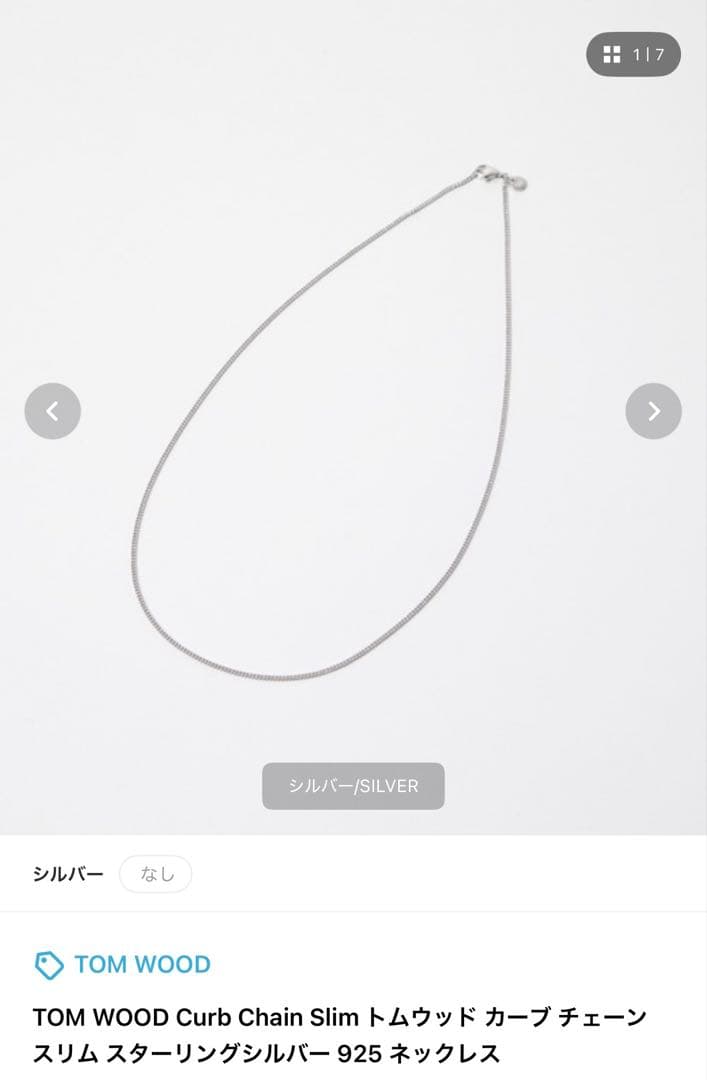Show the next product image

point(653,411)
